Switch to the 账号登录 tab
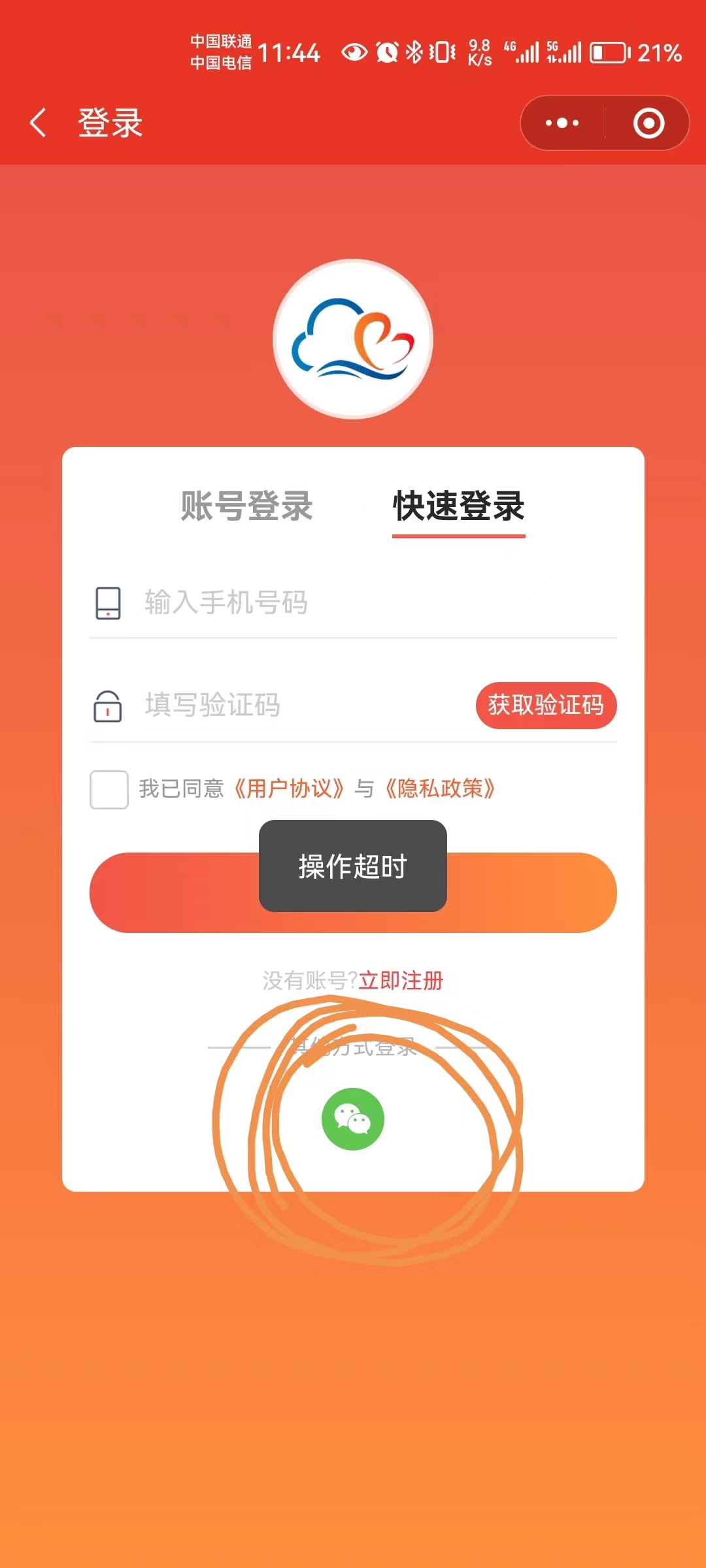Screen dimensions: 706x1568 pos(246,506)
